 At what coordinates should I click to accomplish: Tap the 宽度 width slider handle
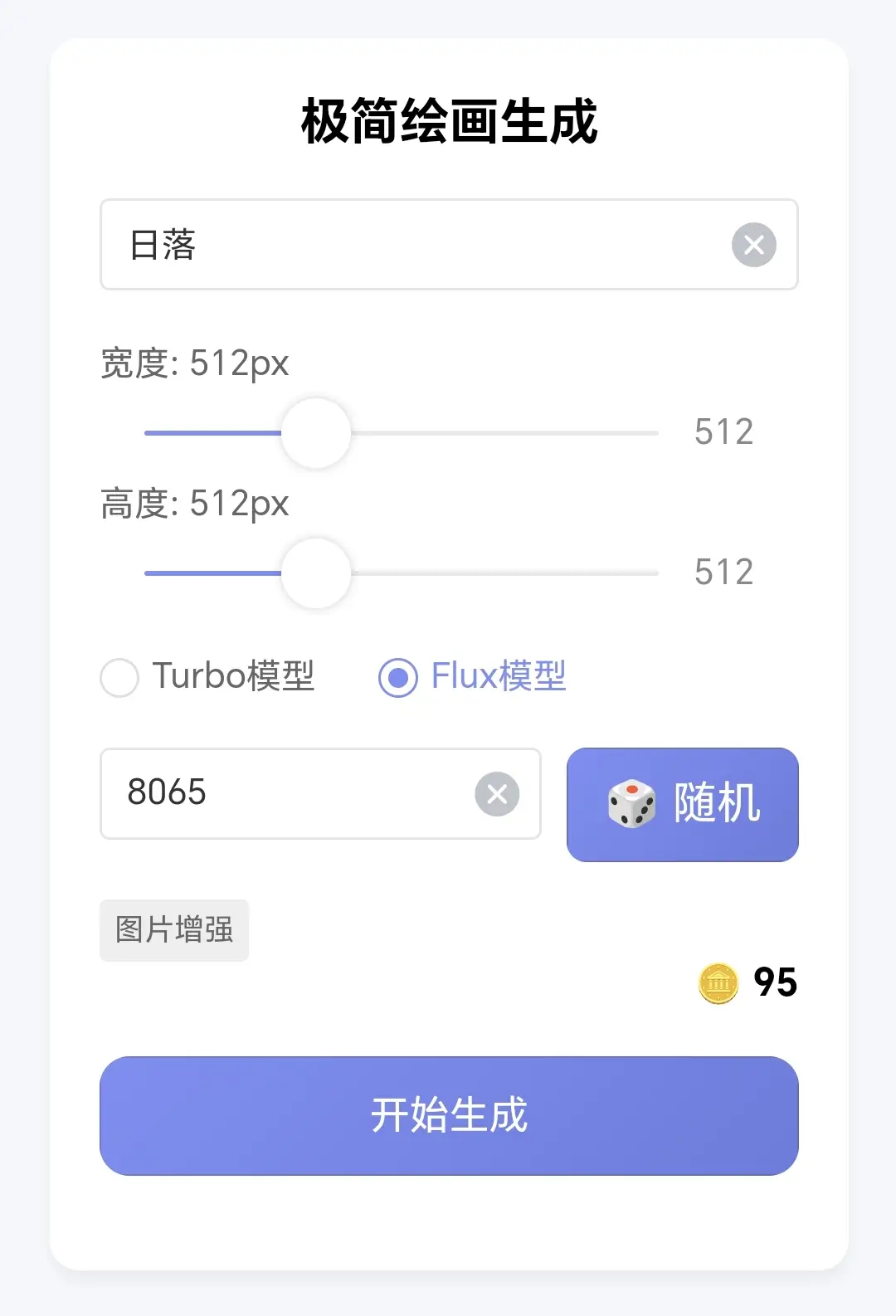(x=316, y=433)
